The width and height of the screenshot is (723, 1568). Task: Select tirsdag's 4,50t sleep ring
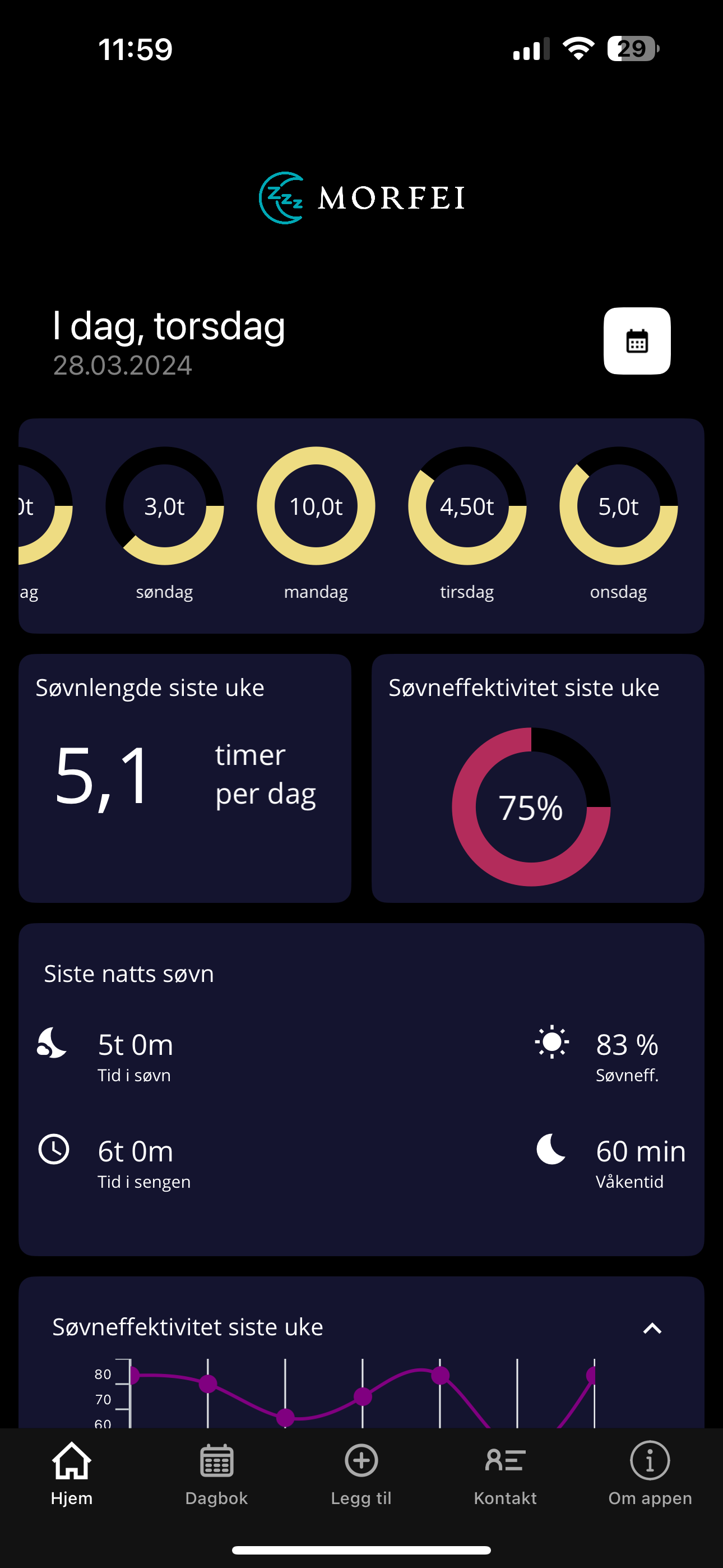tap(467, 506)
